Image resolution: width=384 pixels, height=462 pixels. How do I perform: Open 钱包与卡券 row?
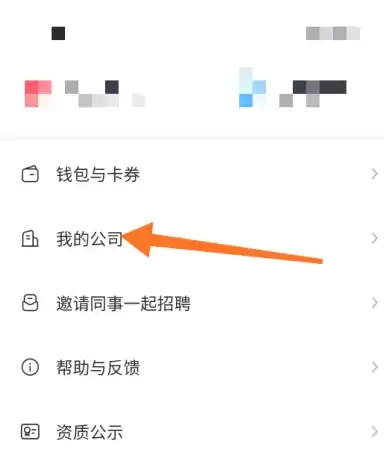coord(192,174)
